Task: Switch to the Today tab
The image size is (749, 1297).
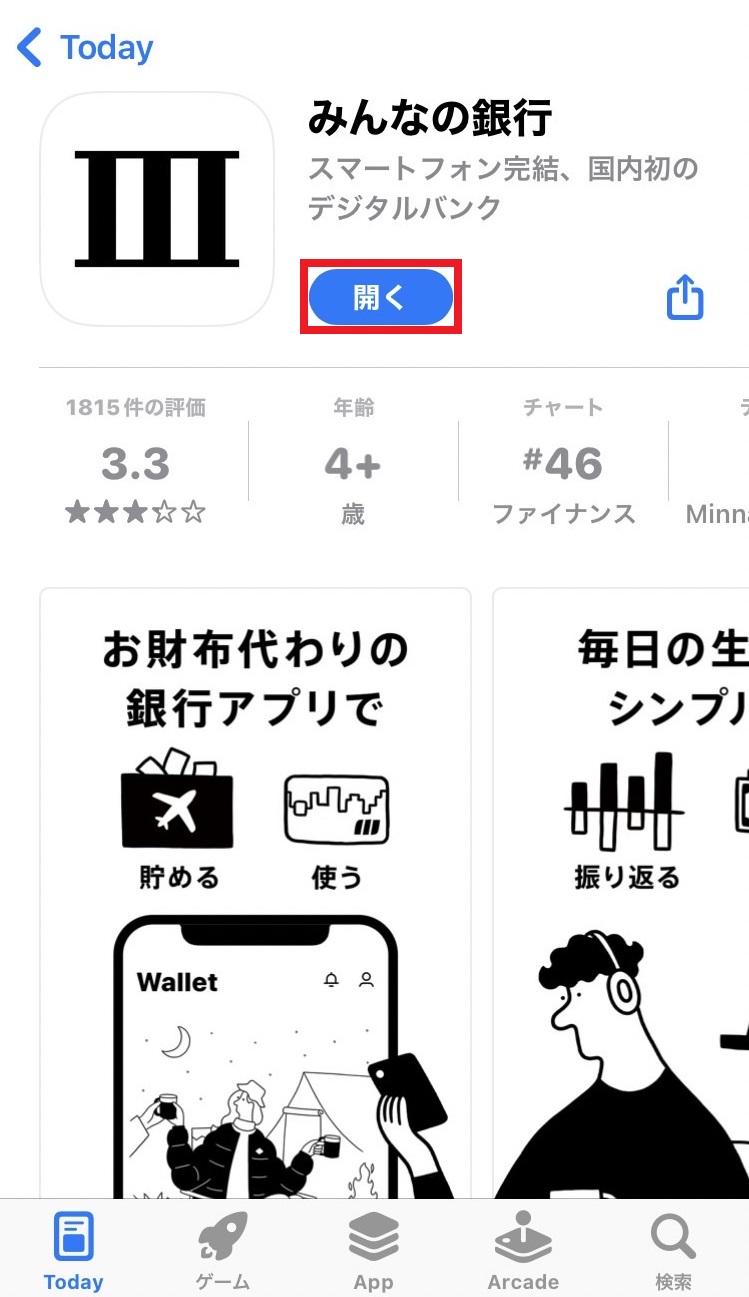Action: pyautogui.click(x=74, y=1250)
